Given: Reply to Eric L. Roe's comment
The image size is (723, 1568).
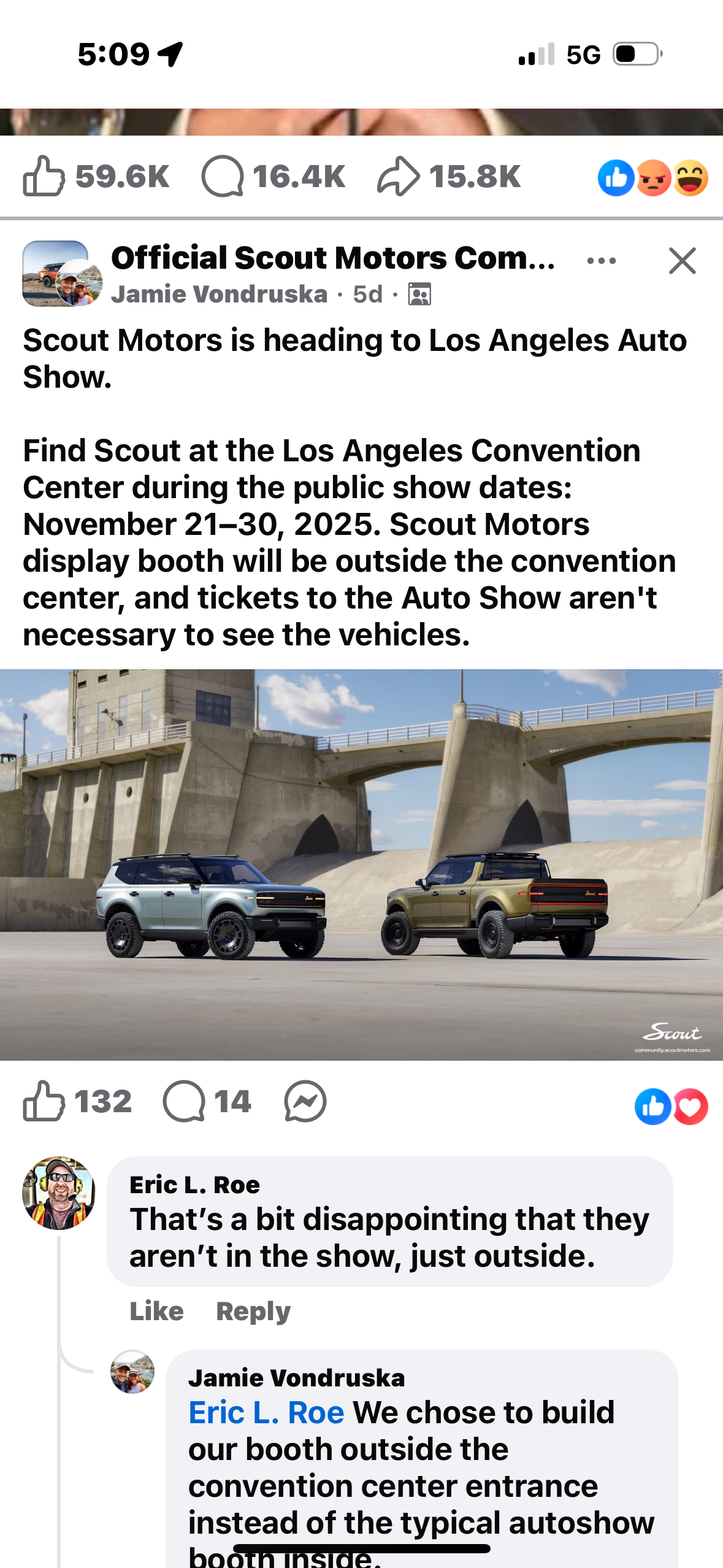Looking at the screenshot, I should (253, 1311).
